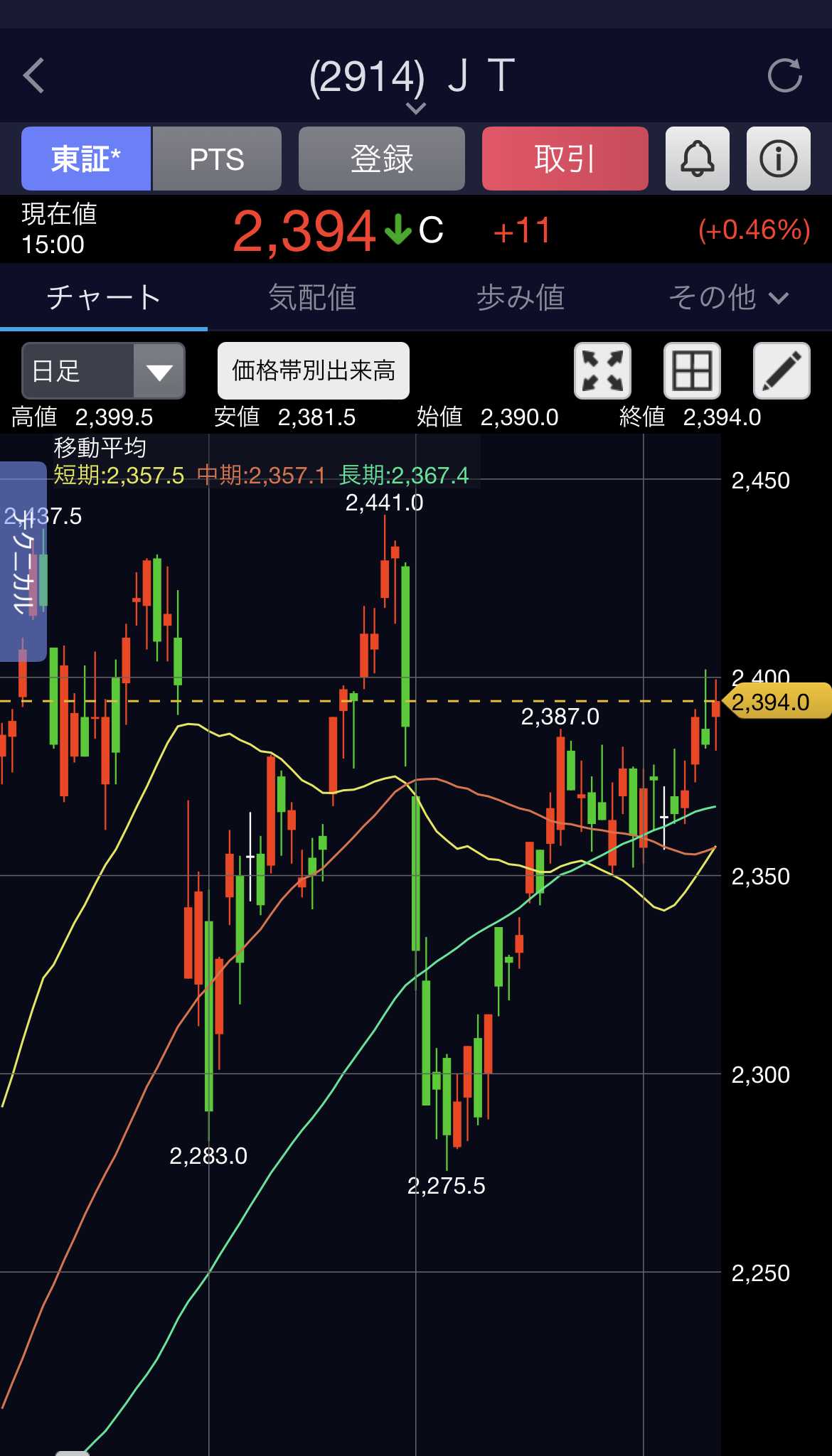Switch to the 歩み値 tab
The width and height of the screenshot is (832, 1456).
[x=521, y=297]
